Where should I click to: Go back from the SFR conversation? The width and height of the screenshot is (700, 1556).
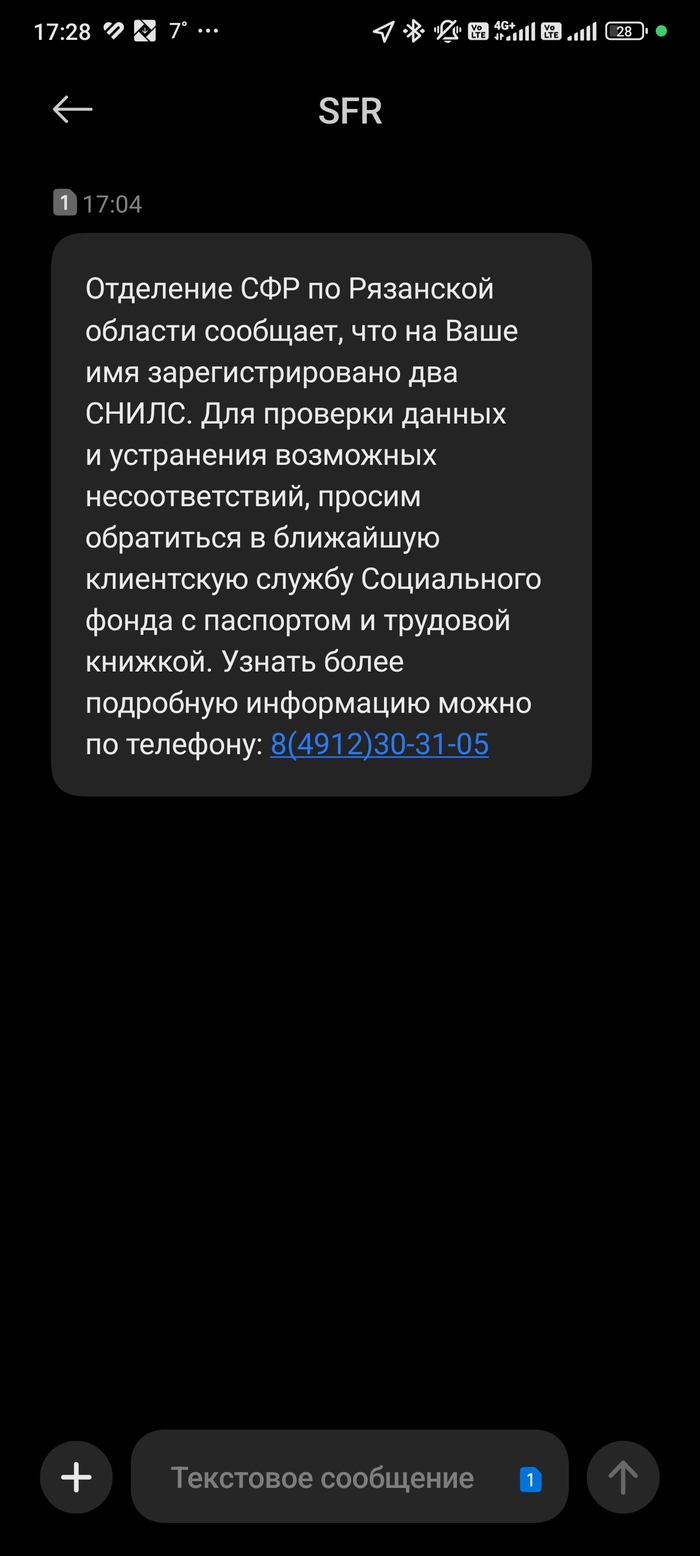(x=72, y=109)
